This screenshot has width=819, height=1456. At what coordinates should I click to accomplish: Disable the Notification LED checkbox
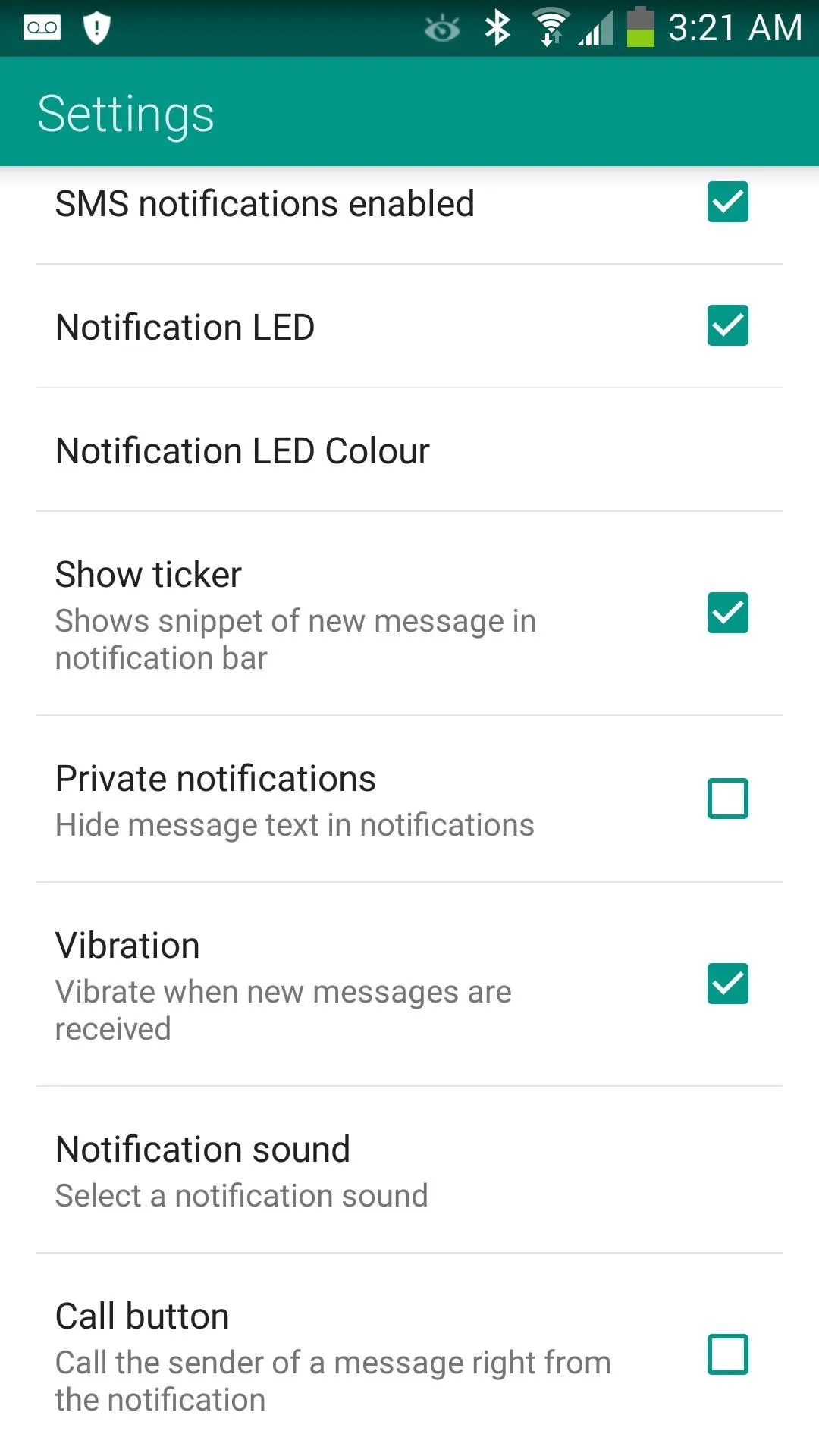click(x=727, y=325)
